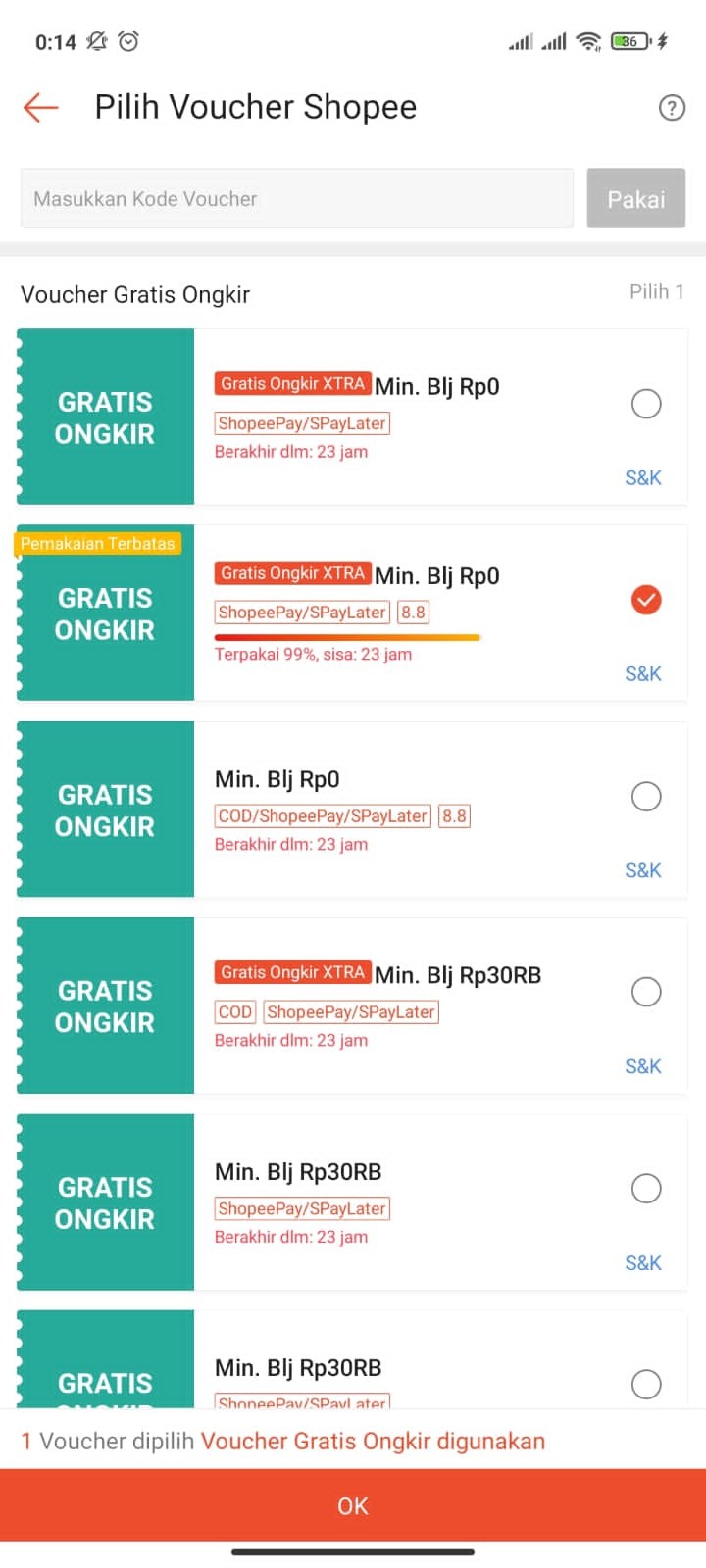The height and width of the screenshot is (1568, 706).
Task: Tap the Pilih 1 label beside Voucher Gratis Ongkir
Action: point(656,292)
